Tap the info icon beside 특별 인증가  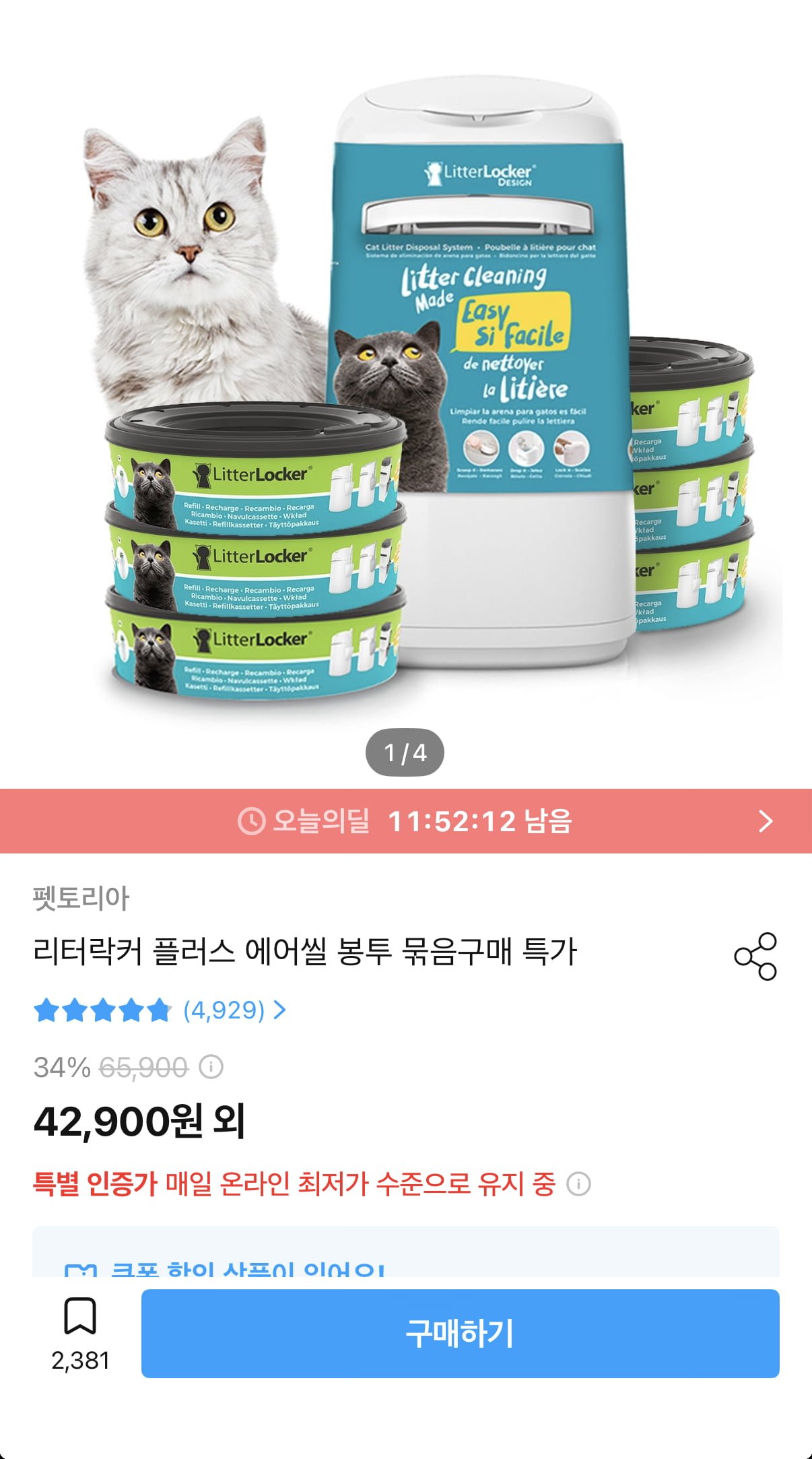pos(578,1184)
